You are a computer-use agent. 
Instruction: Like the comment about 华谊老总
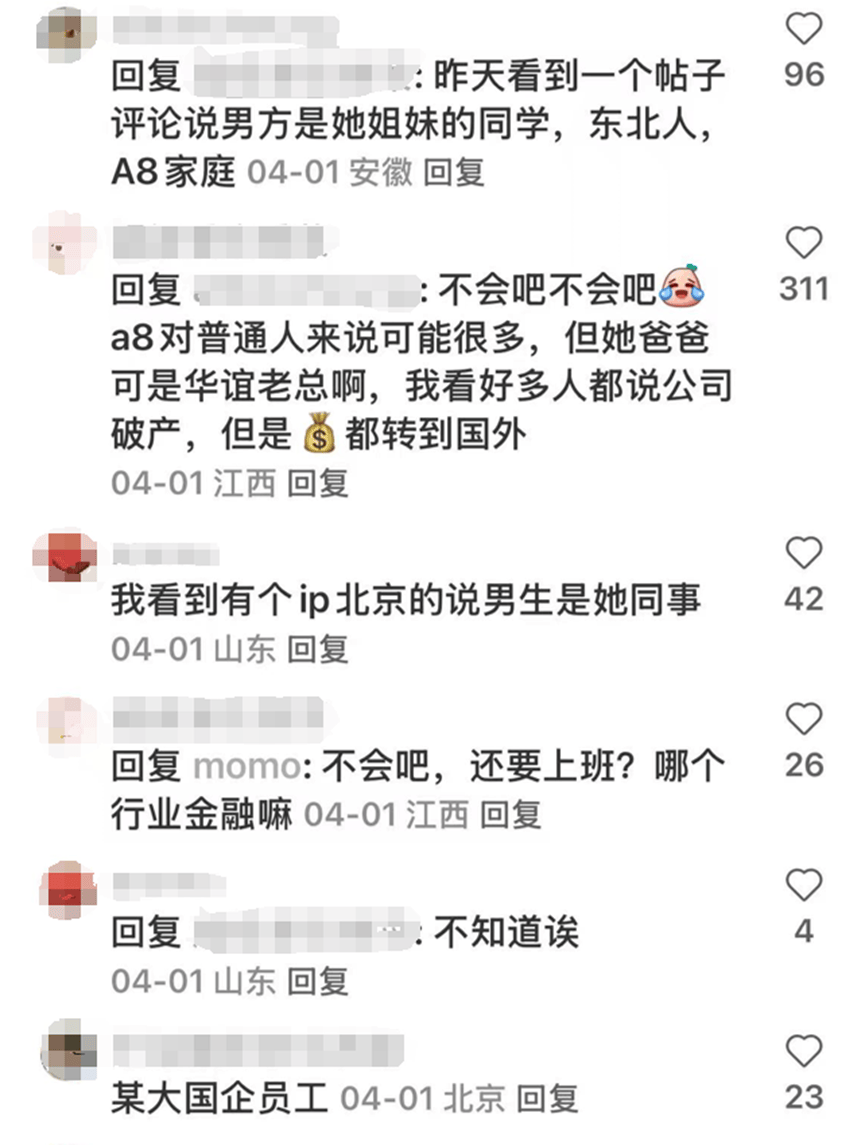coord(804,244)
